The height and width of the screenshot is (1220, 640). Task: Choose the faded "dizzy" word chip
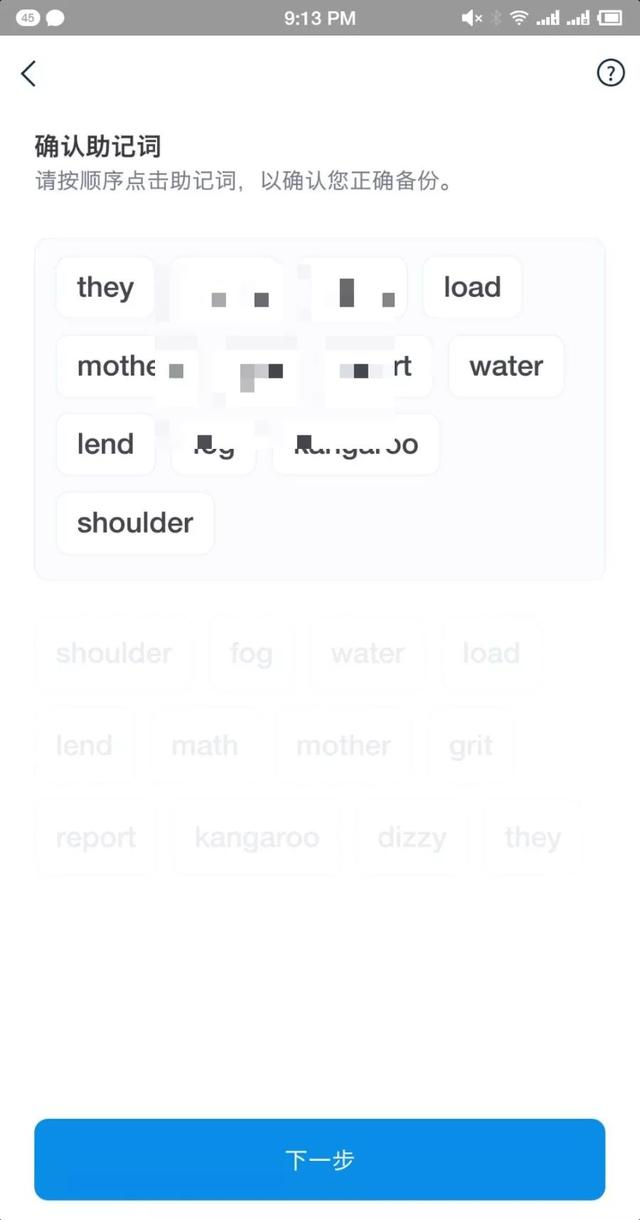pyautogui.click(x=411, y=838)
